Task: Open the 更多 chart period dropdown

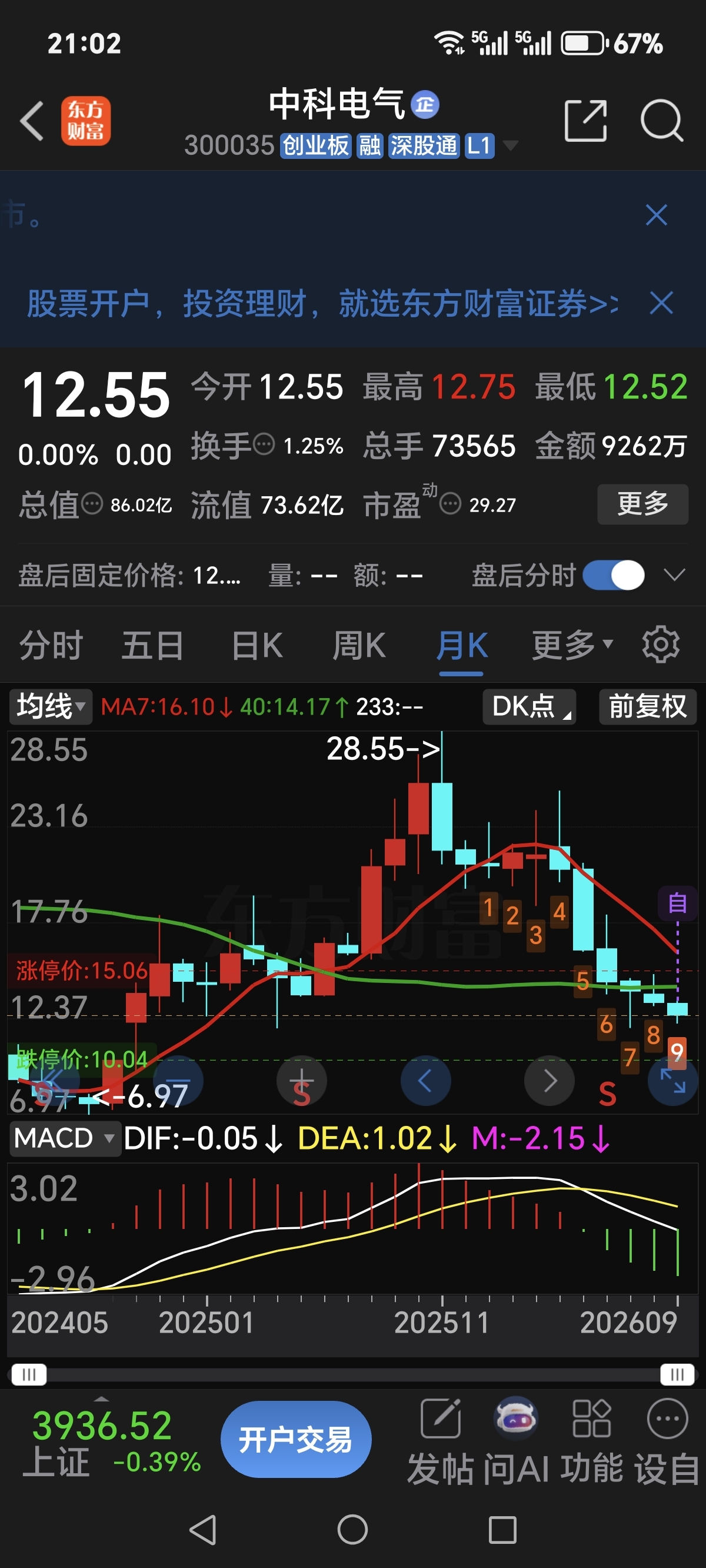Action: click(572, 645)
